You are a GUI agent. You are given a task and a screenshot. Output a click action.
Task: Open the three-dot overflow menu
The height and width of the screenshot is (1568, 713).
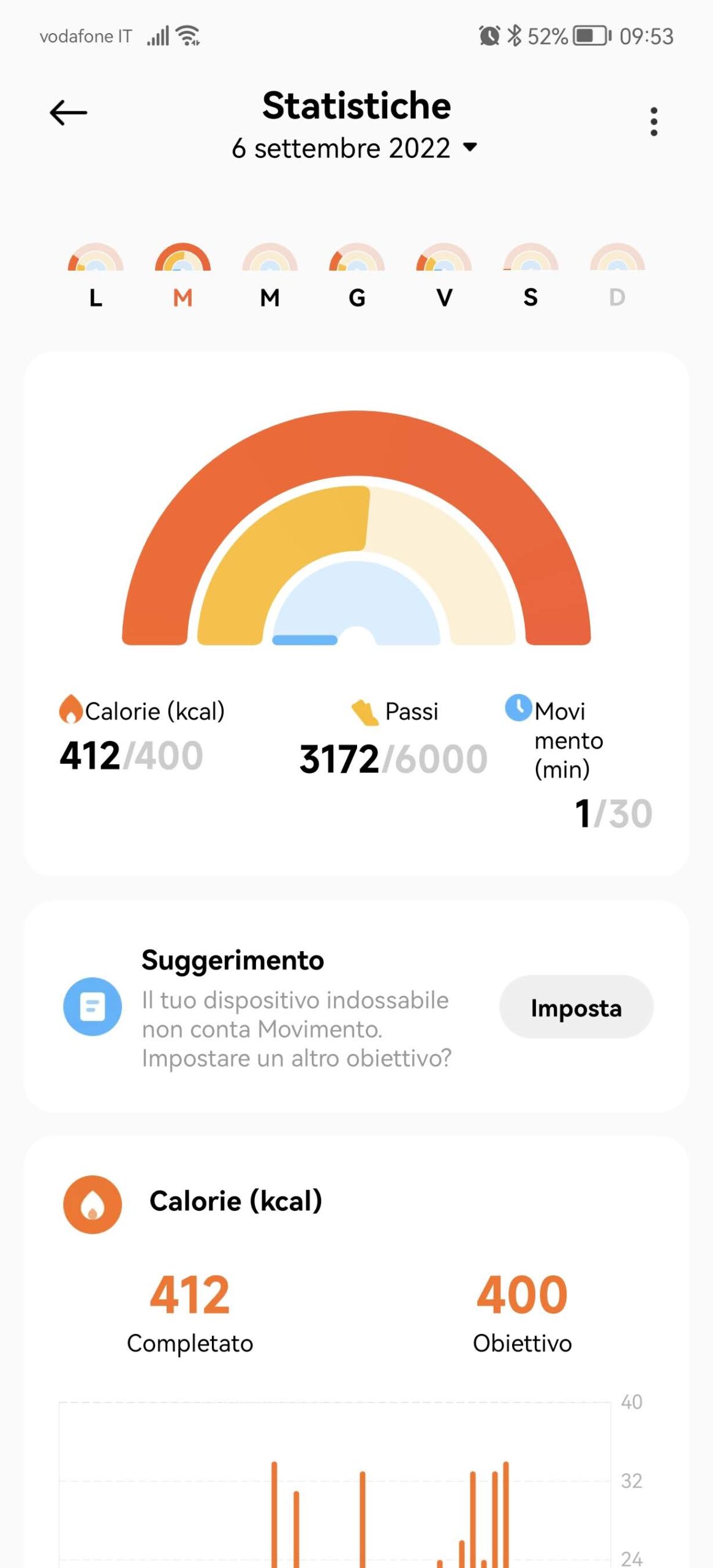tap(654, 121)
